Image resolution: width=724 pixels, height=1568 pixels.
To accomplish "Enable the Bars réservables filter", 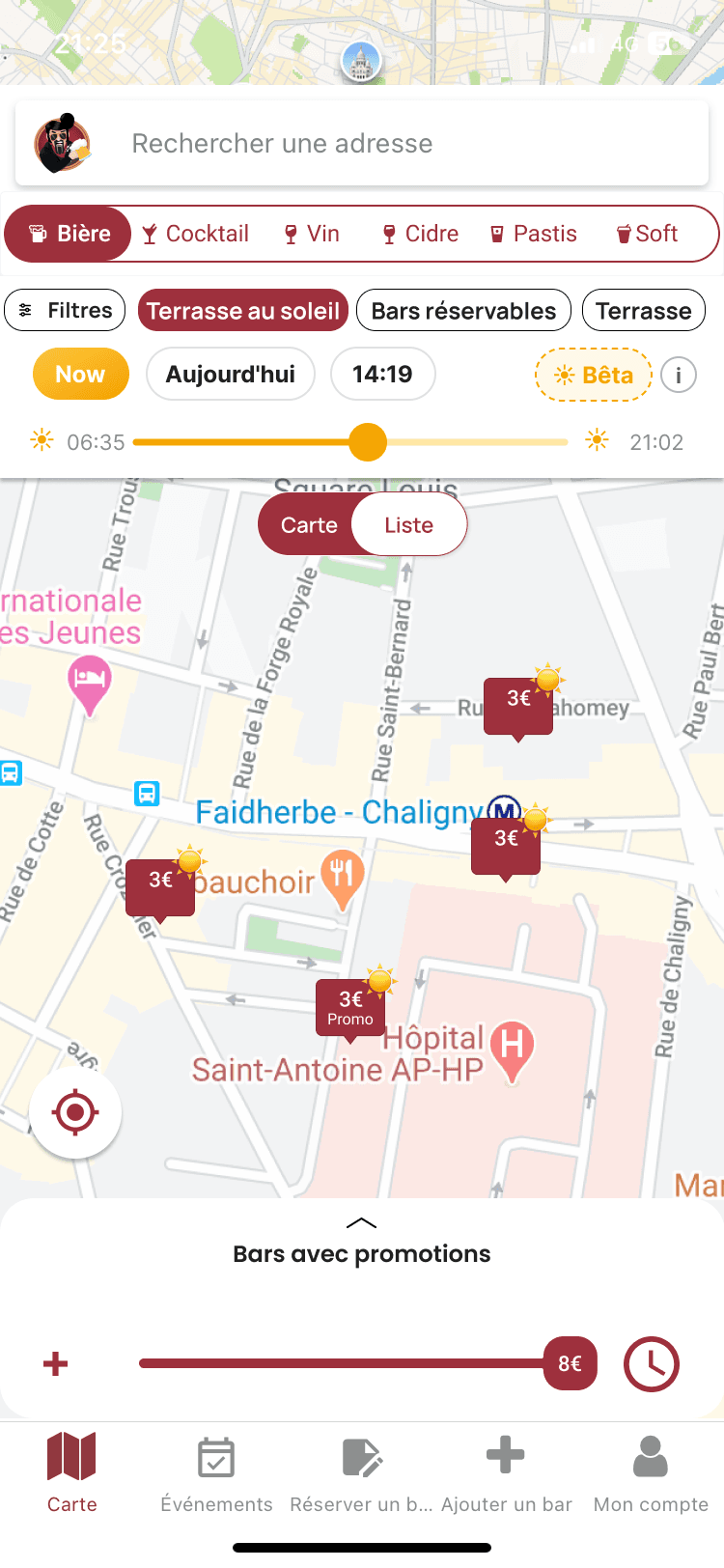I will (463, 310).
